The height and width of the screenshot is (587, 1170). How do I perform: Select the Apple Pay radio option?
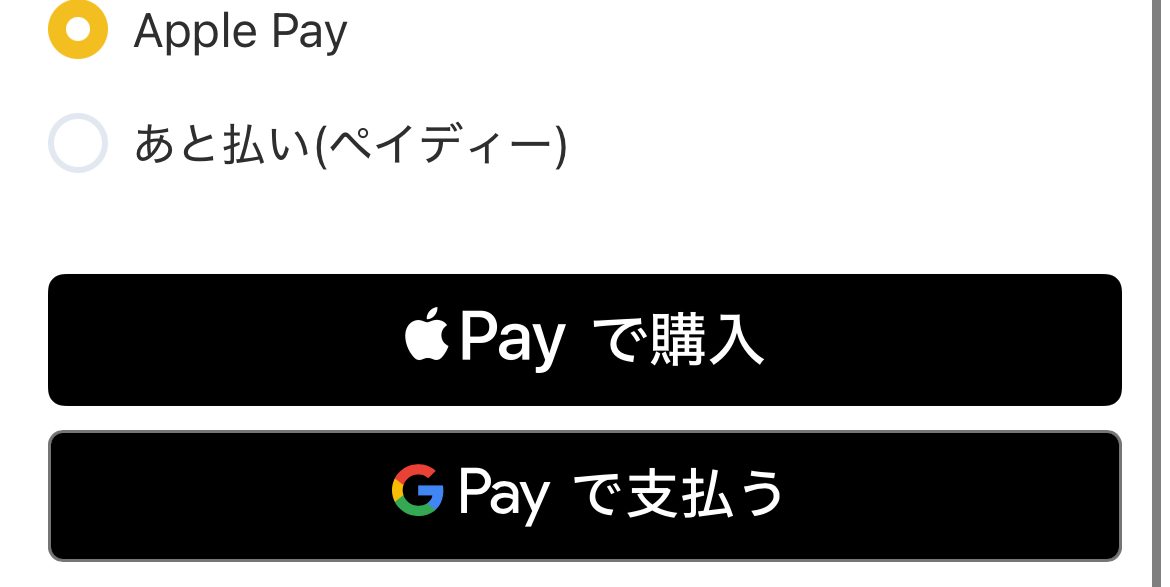coord(78,30)
